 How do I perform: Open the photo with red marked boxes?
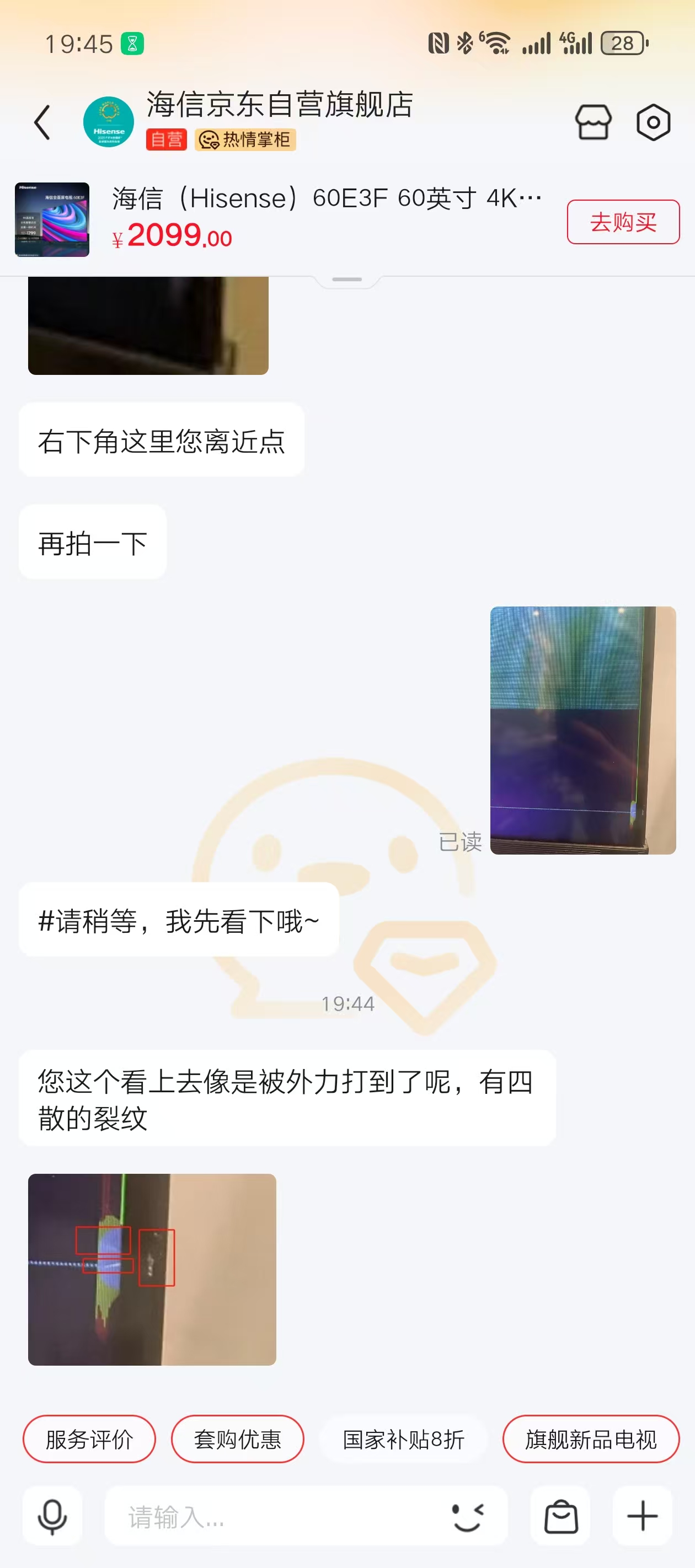tap(152, 1269)
